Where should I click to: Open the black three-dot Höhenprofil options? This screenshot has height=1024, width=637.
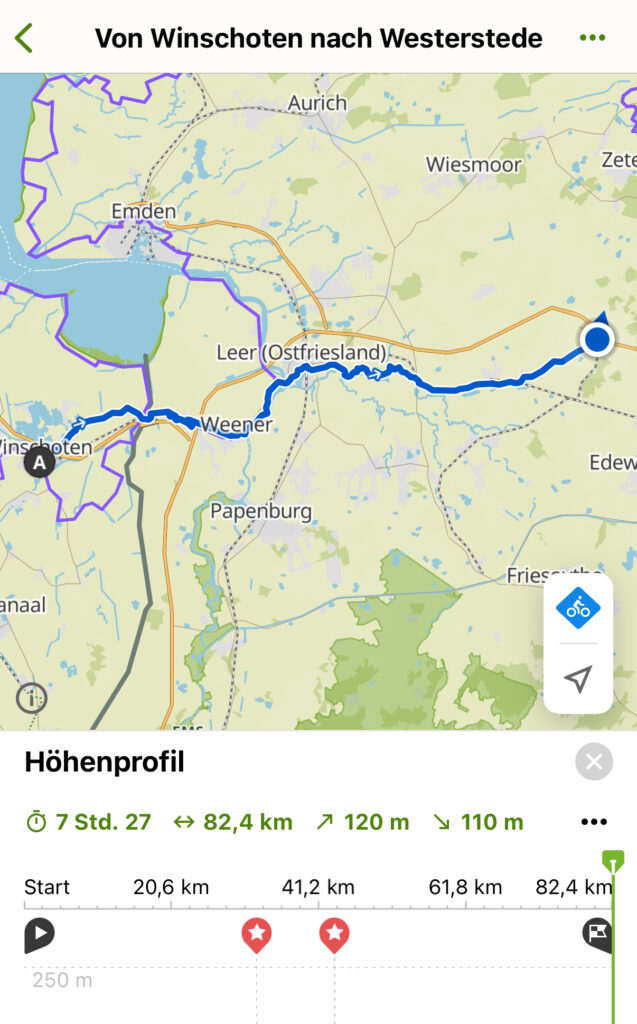tap(594, 822)
